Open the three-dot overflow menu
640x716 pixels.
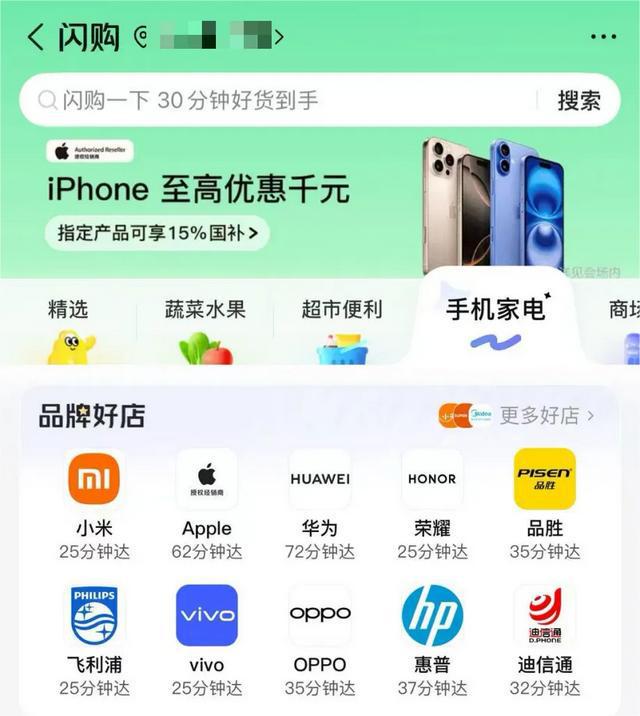pyautogui.click(x=603, y=38)
